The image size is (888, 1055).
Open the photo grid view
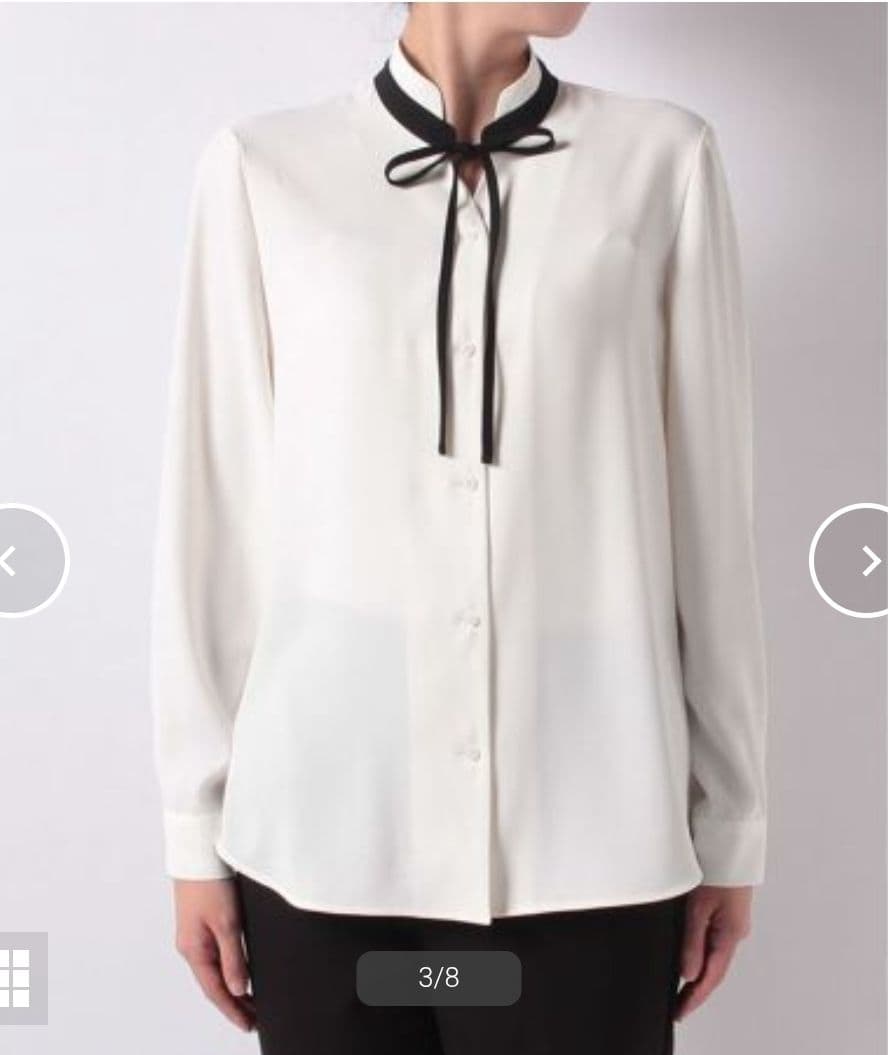tap(17, 977)
